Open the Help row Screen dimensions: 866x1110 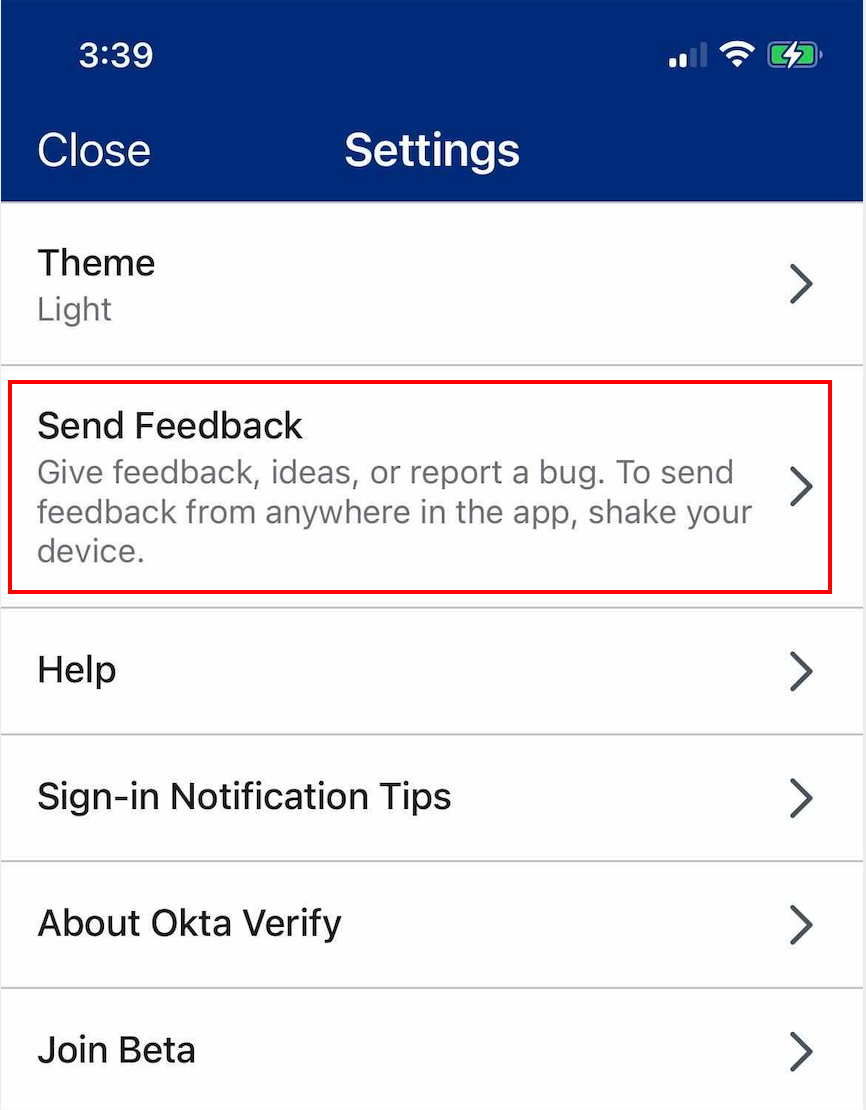[x=420, y=671]
